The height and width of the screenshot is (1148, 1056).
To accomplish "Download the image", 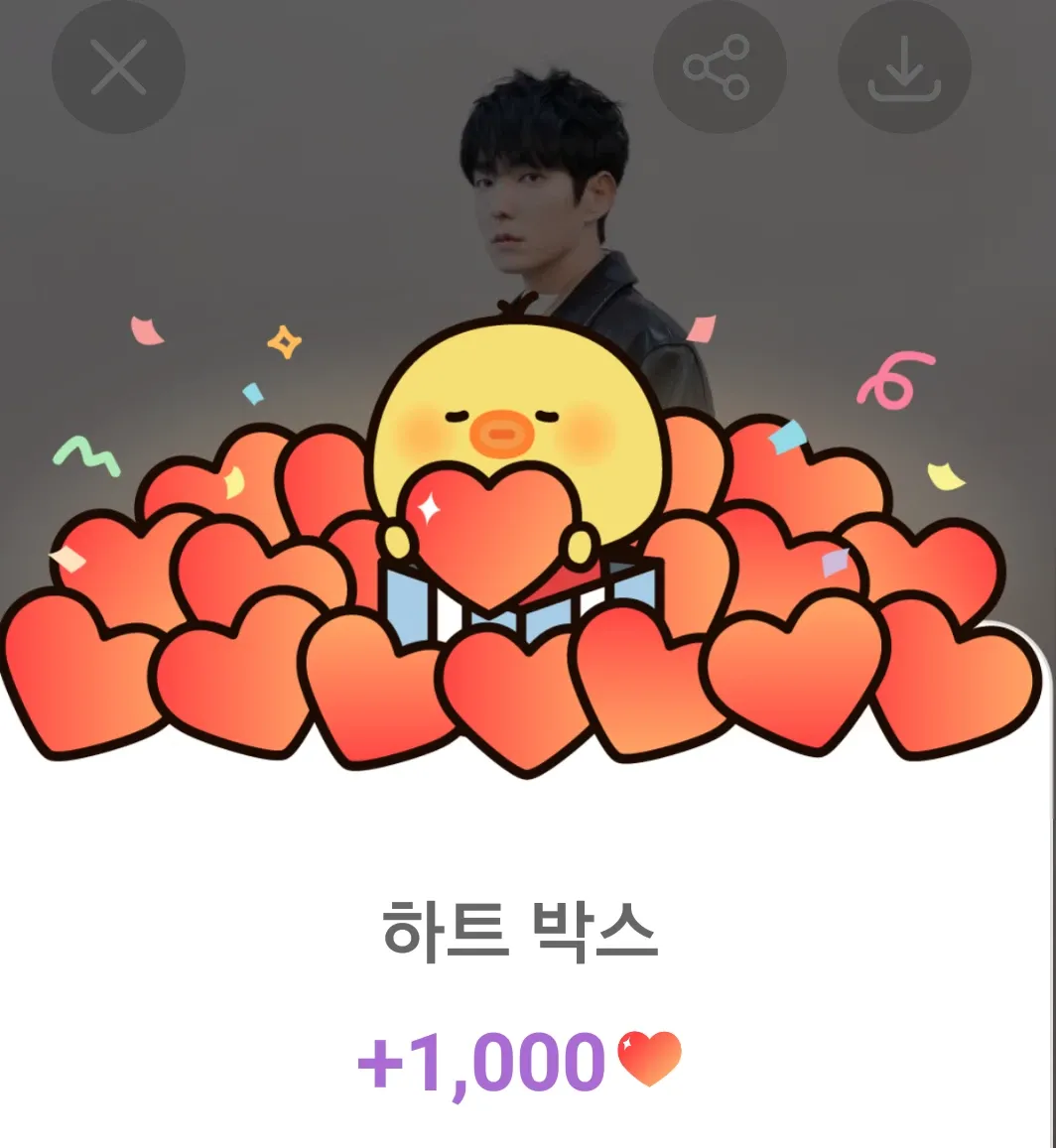I will click(904, 67).
